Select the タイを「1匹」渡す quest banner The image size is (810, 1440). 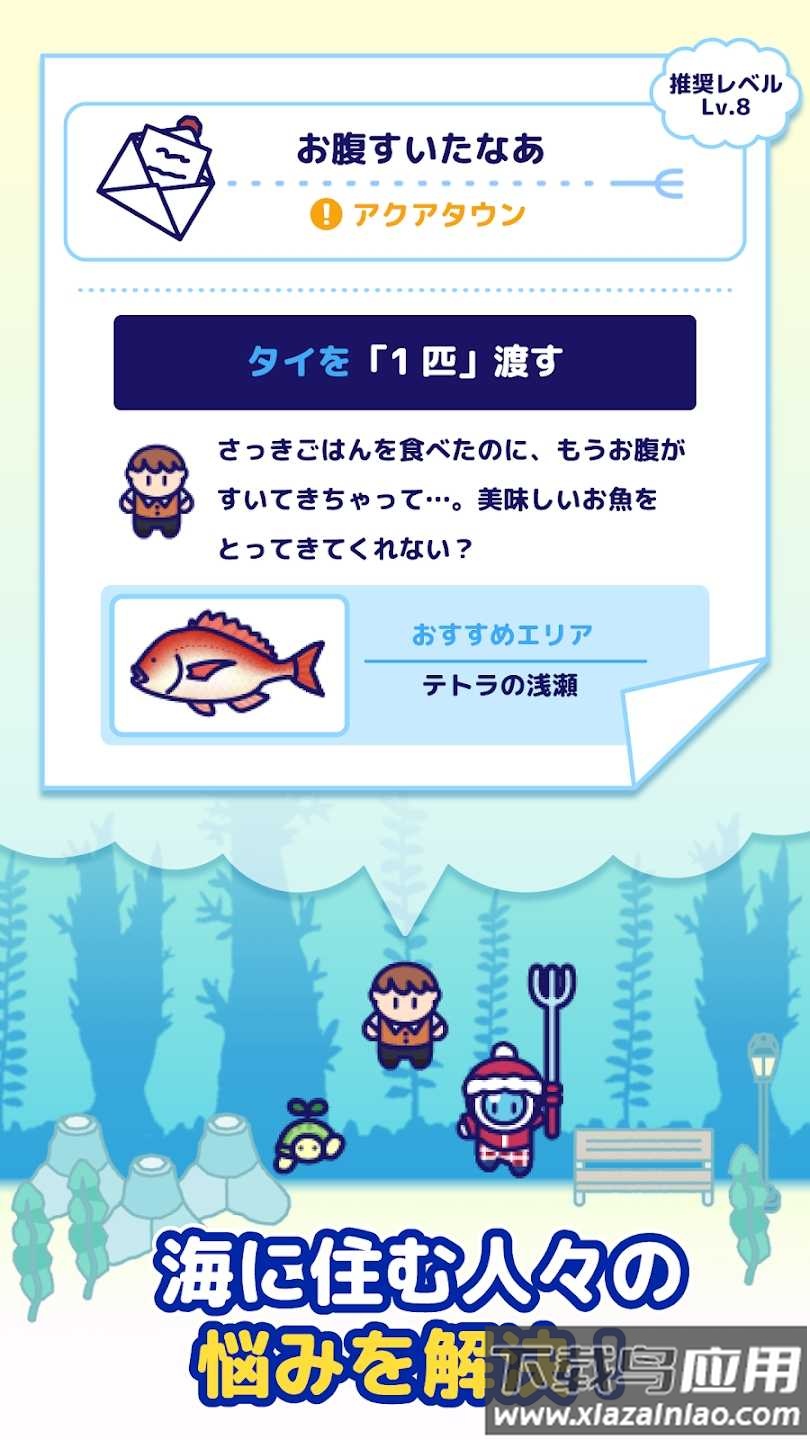(405, 360)
